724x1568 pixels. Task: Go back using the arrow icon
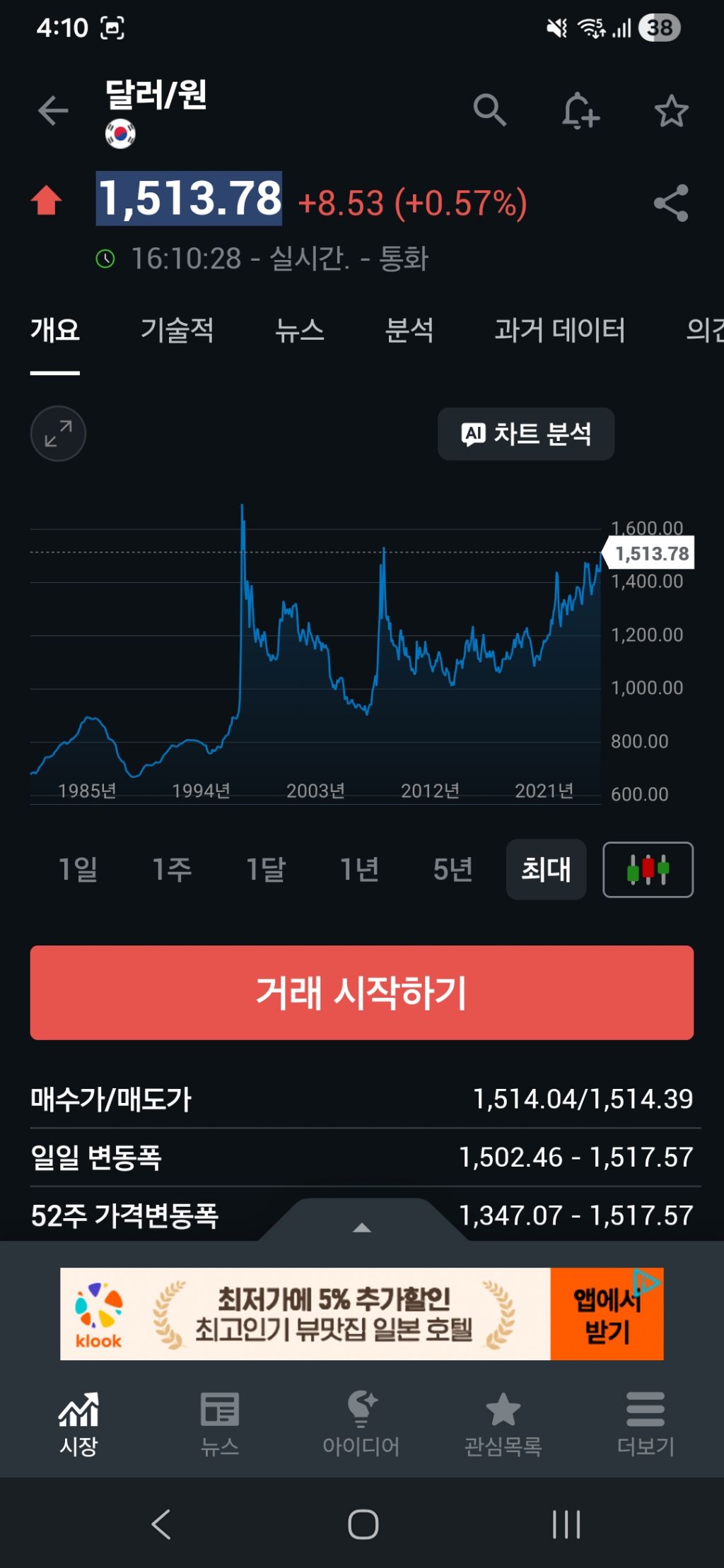[53, 111]
